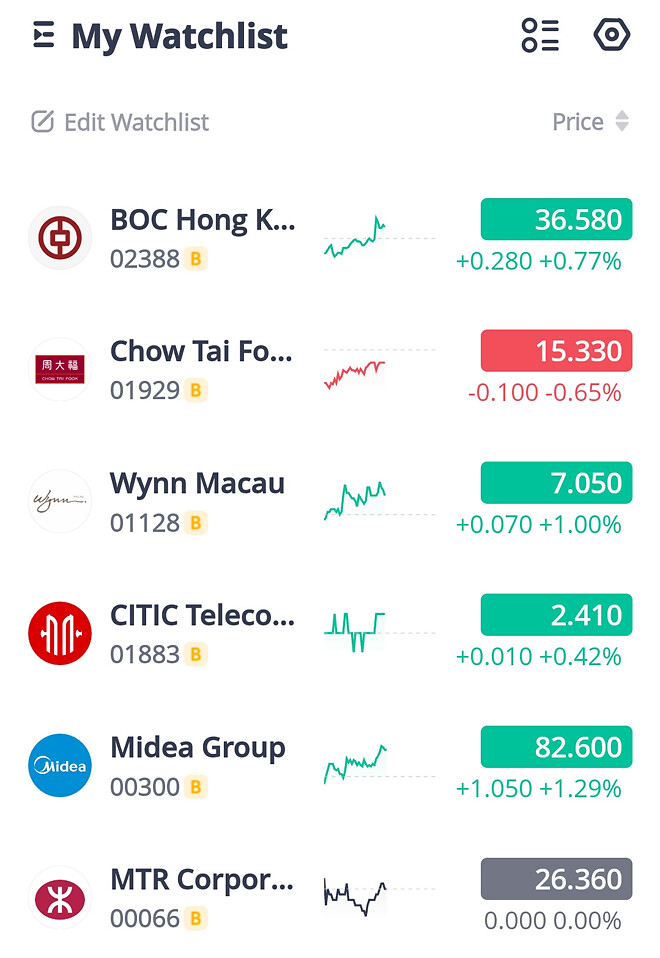Sort the watchlist by Price

coord(591,122)
